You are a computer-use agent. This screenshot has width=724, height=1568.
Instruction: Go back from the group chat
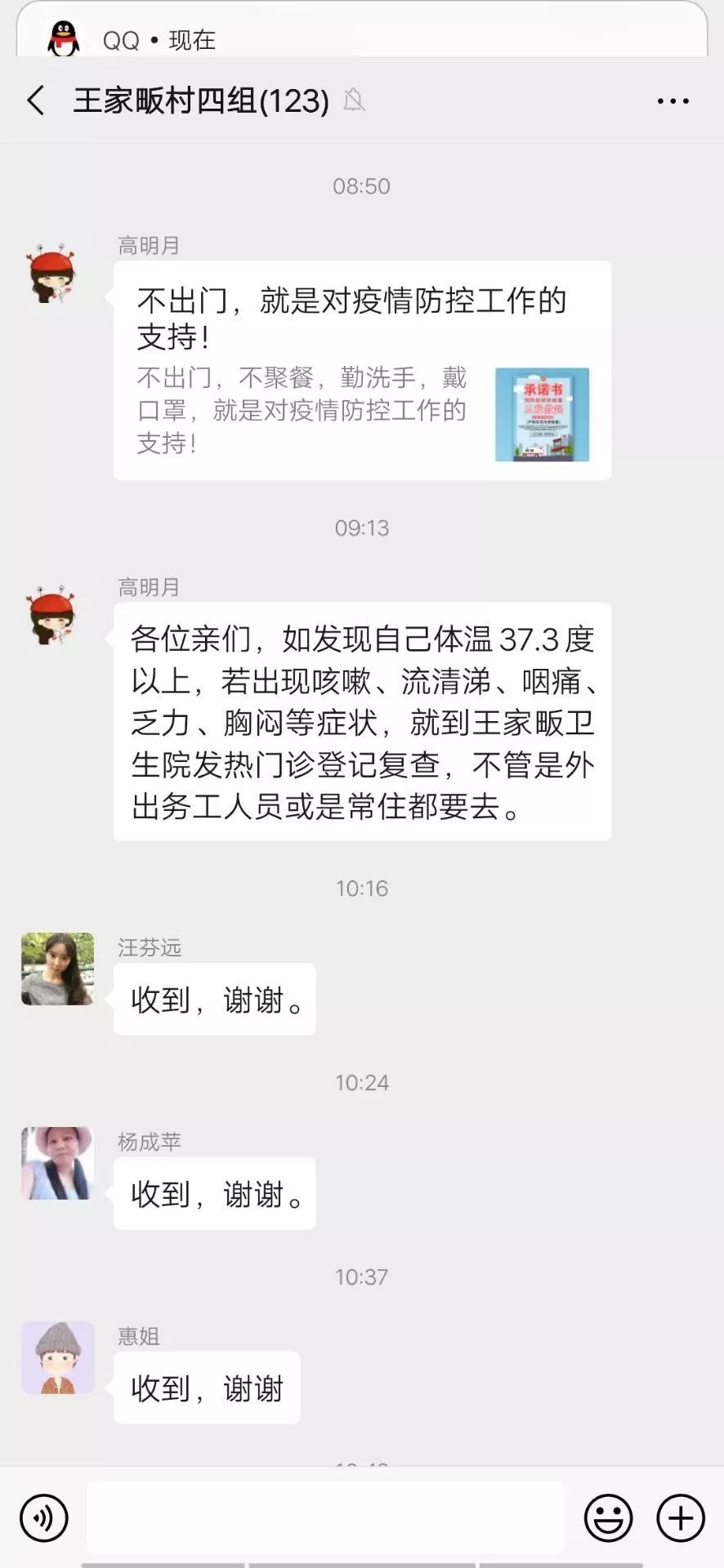point(36,100)
